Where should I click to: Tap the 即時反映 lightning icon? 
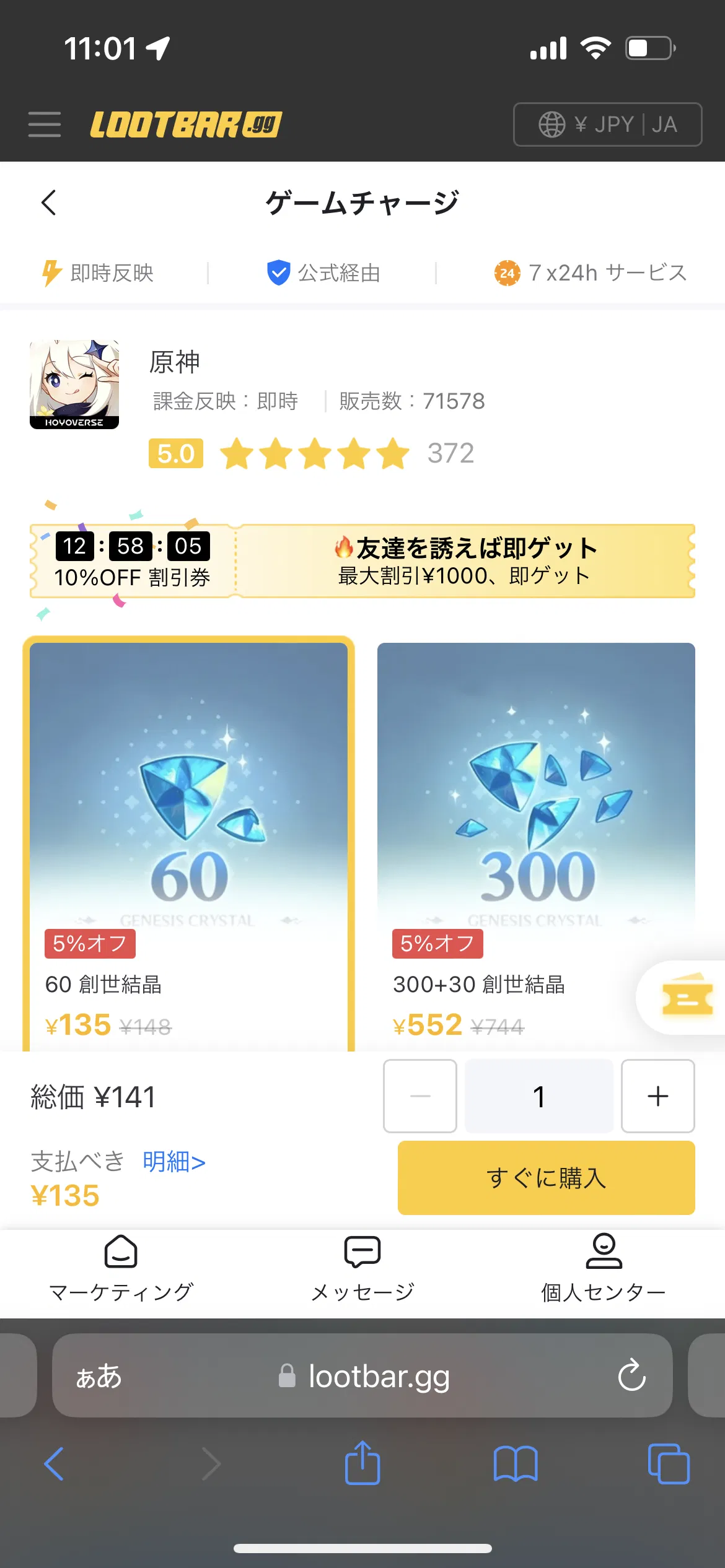point(52,271)
